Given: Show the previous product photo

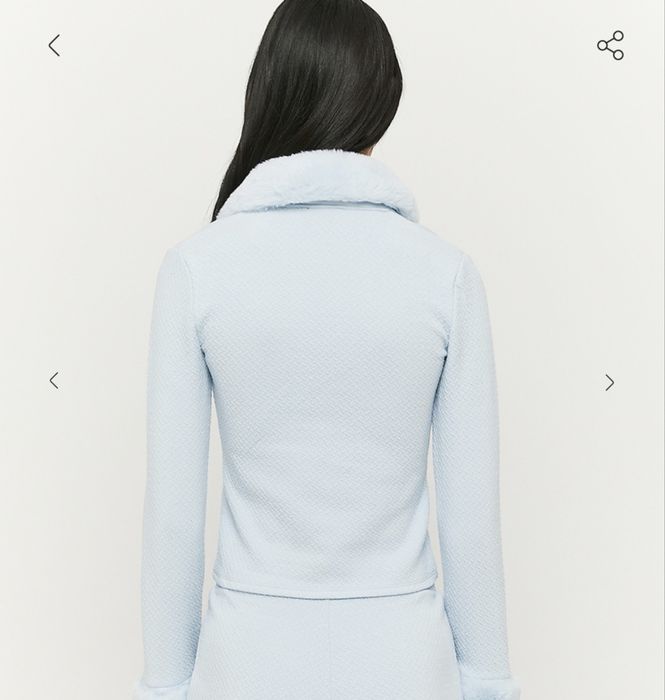Looking at the screenshot, I should (54, 380).
